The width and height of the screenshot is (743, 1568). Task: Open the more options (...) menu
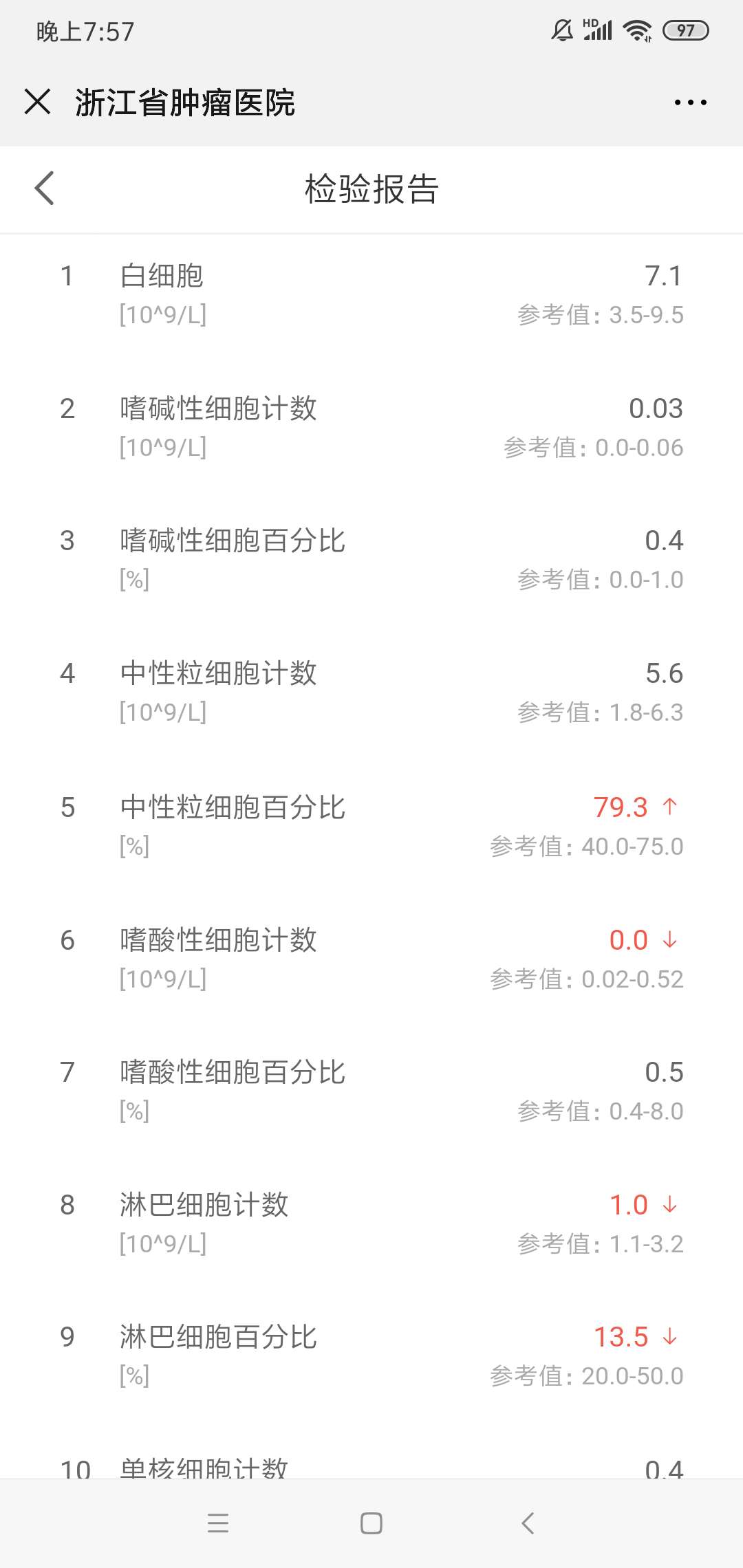690,102
